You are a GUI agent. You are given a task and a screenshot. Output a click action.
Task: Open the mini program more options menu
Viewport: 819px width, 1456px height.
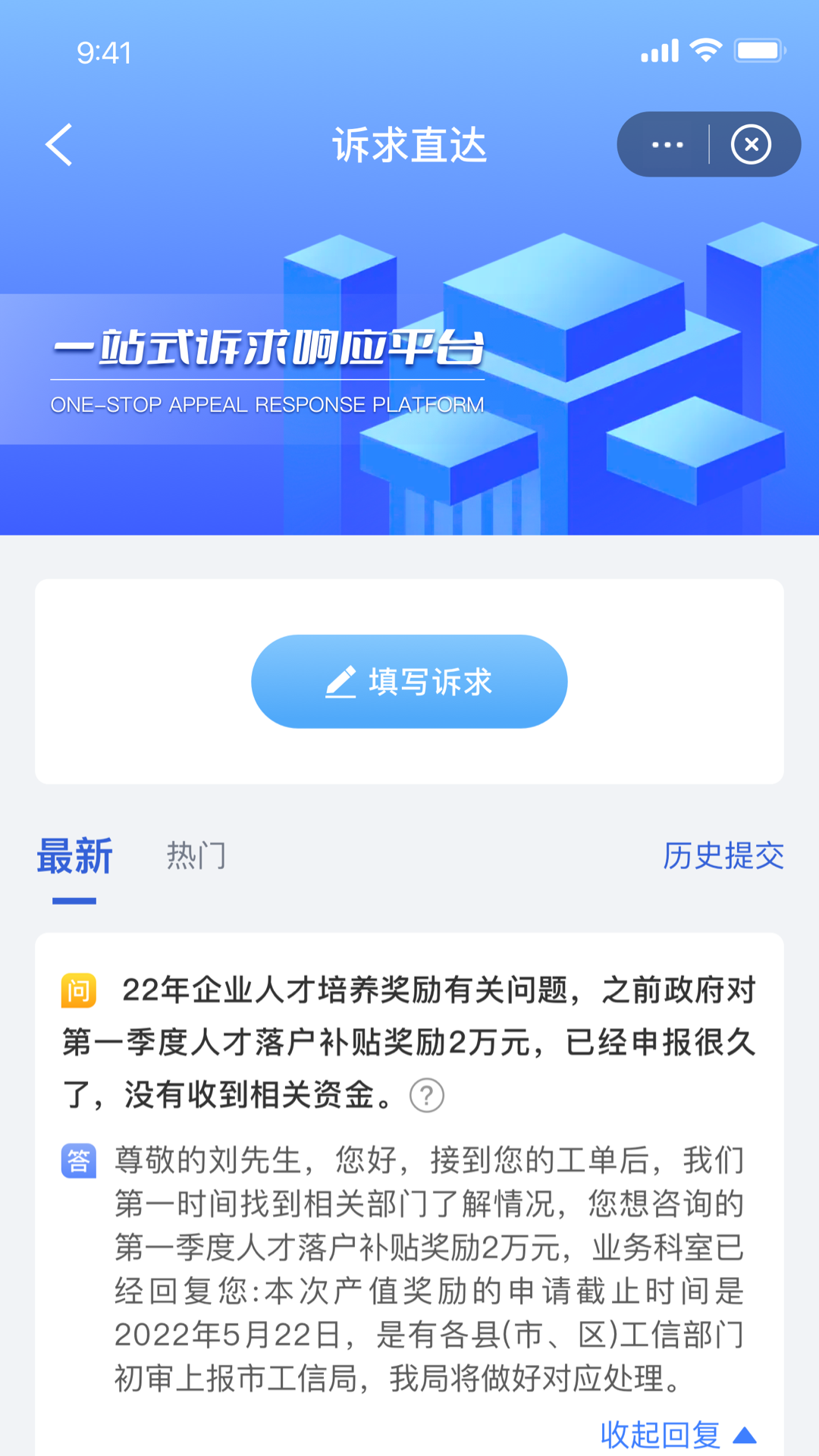pyautogui.click(x=667, y=145)
